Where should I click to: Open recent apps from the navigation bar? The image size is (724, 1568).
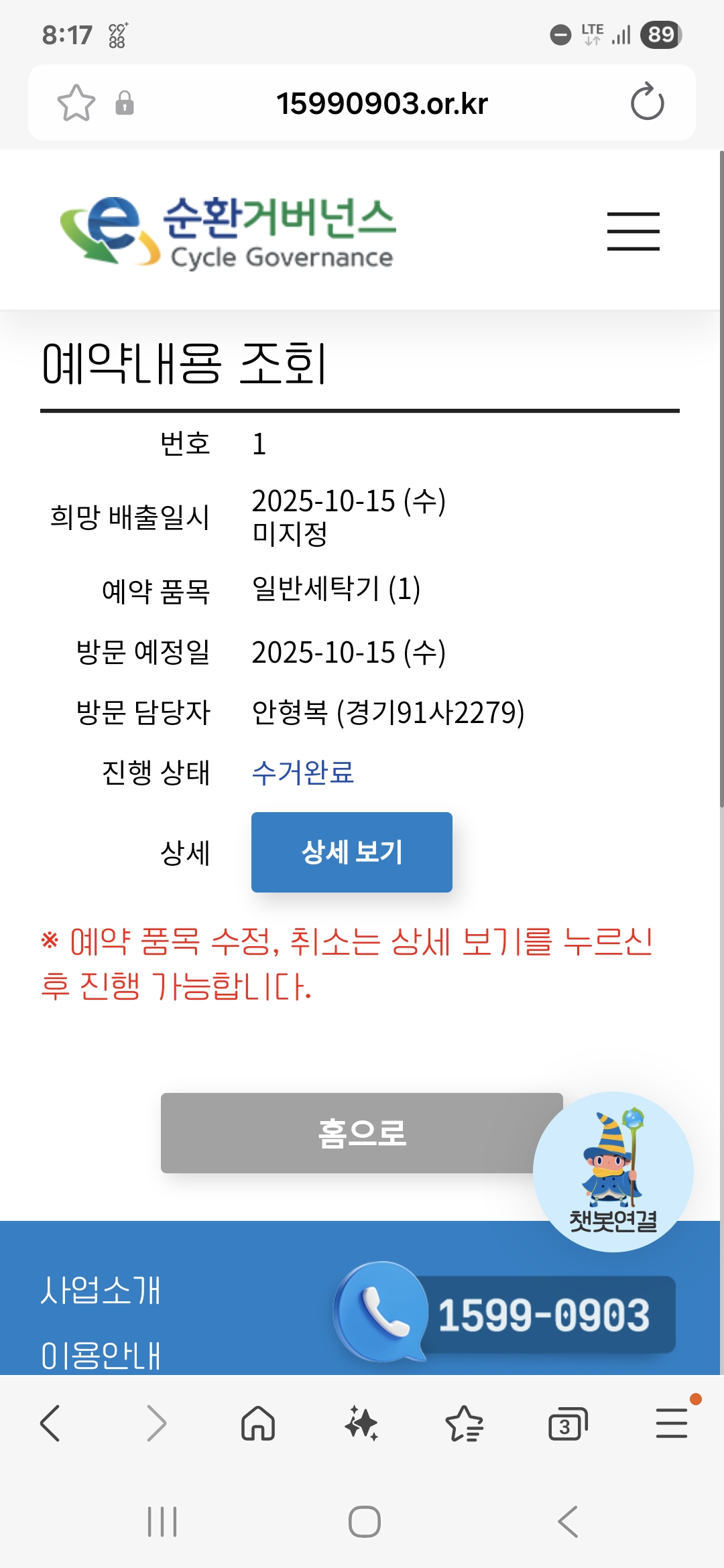162,1522
